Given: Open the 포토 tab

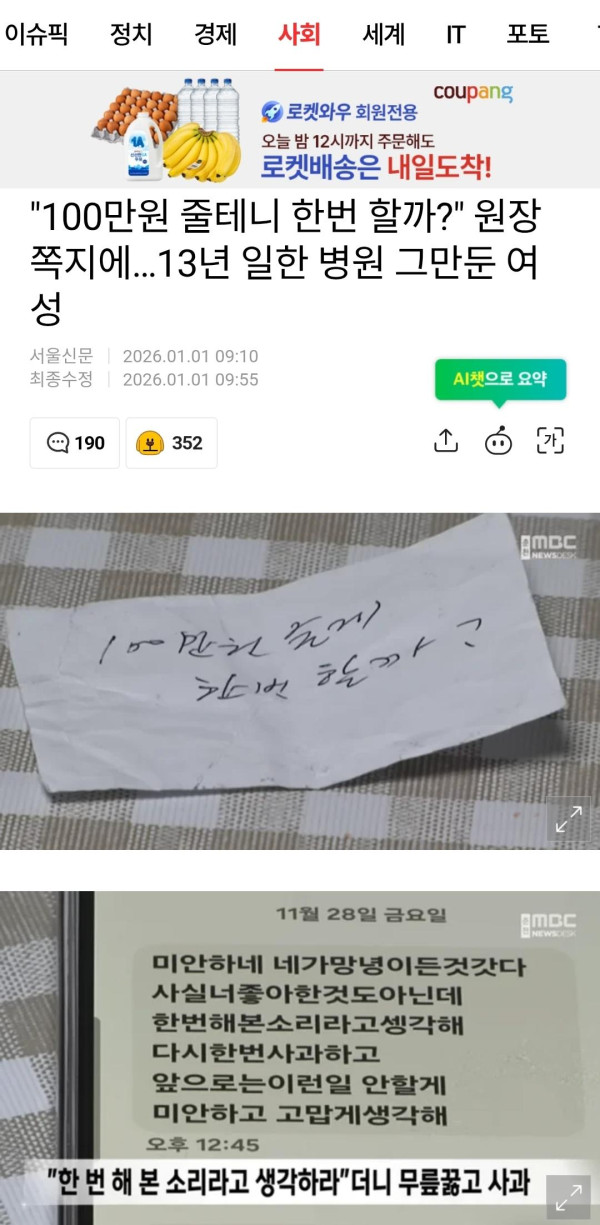Looking at the screenshot, I should (x=528, y=34).
